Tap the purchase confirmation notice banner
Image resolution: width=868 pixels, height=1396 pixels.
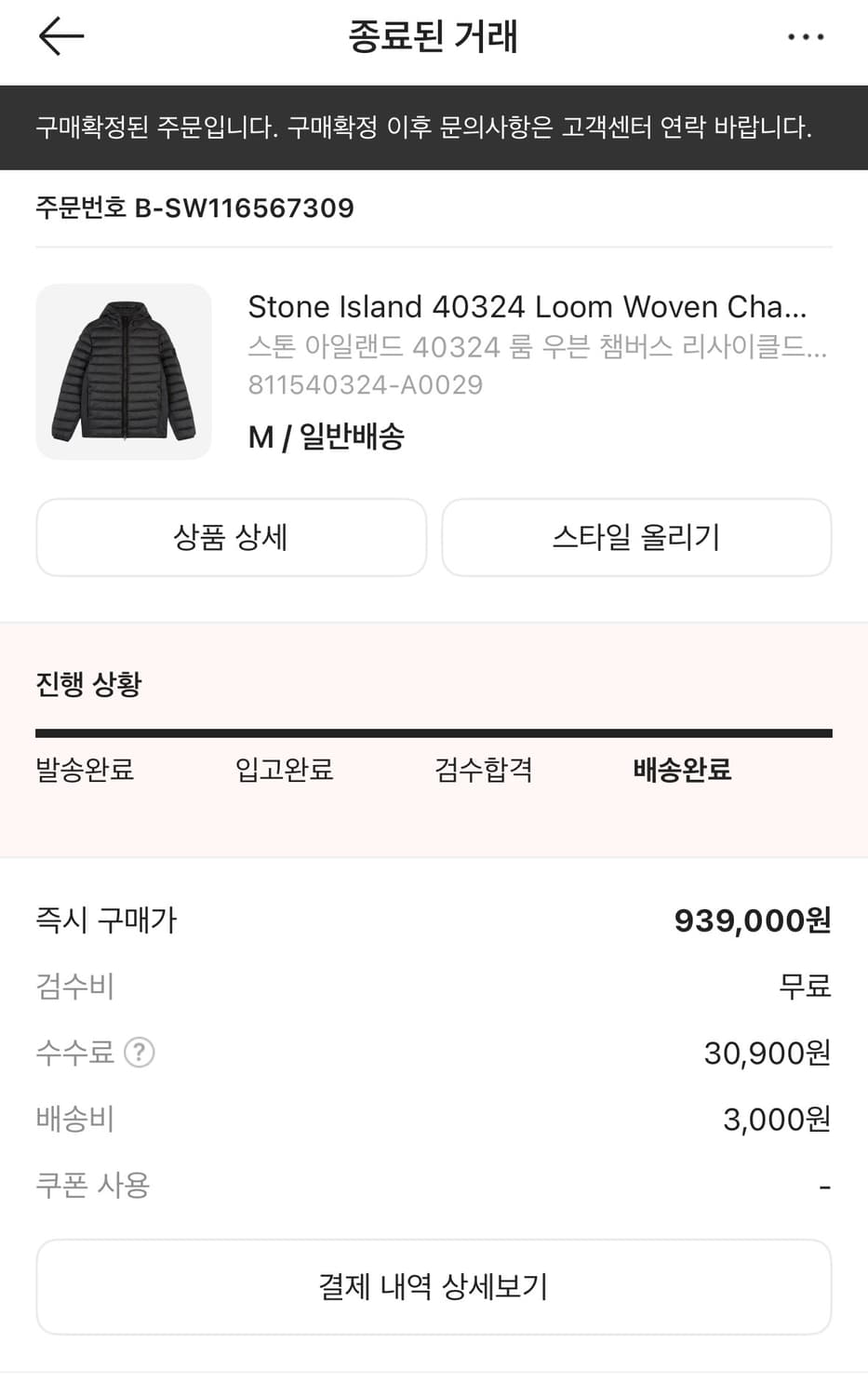[434, 123]
